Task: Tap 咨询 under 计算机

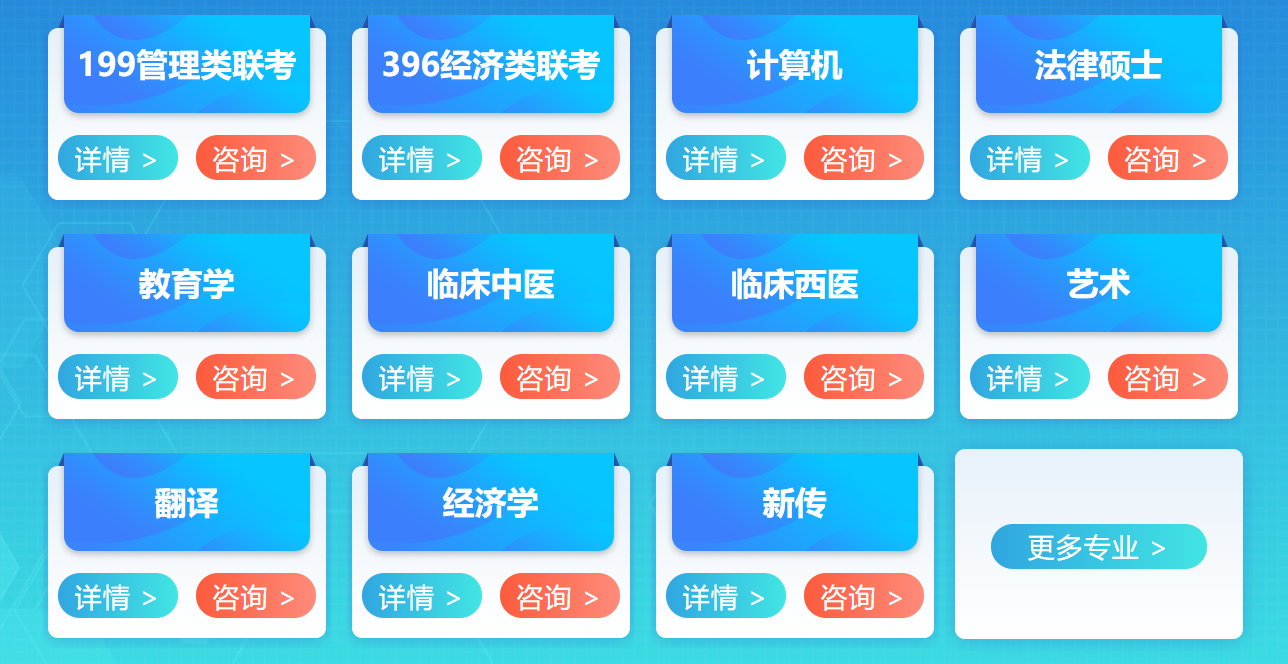Action: (x=864, y=158)
